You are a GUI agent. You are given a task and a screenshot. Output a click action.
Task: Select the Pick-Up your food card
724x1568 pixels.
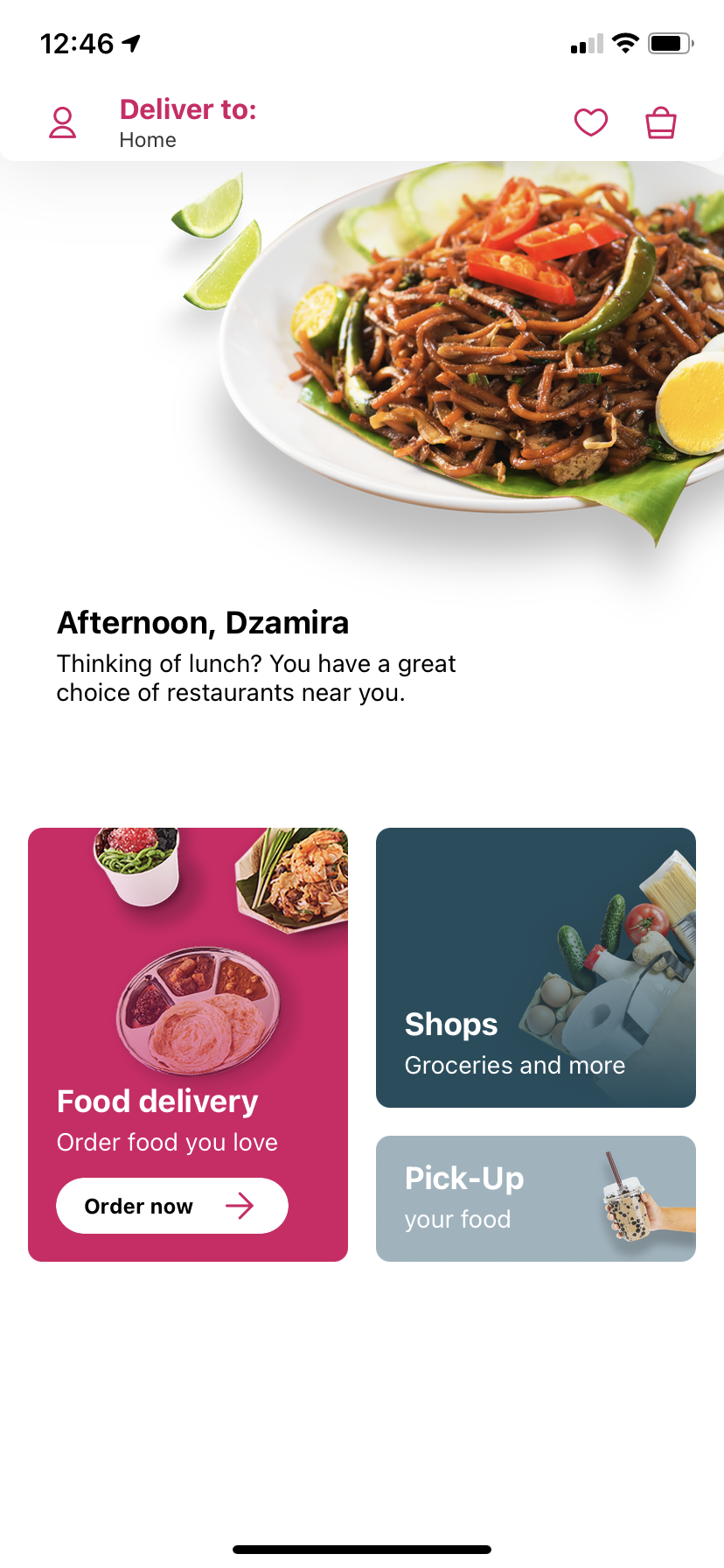[x=535, y=1198]
